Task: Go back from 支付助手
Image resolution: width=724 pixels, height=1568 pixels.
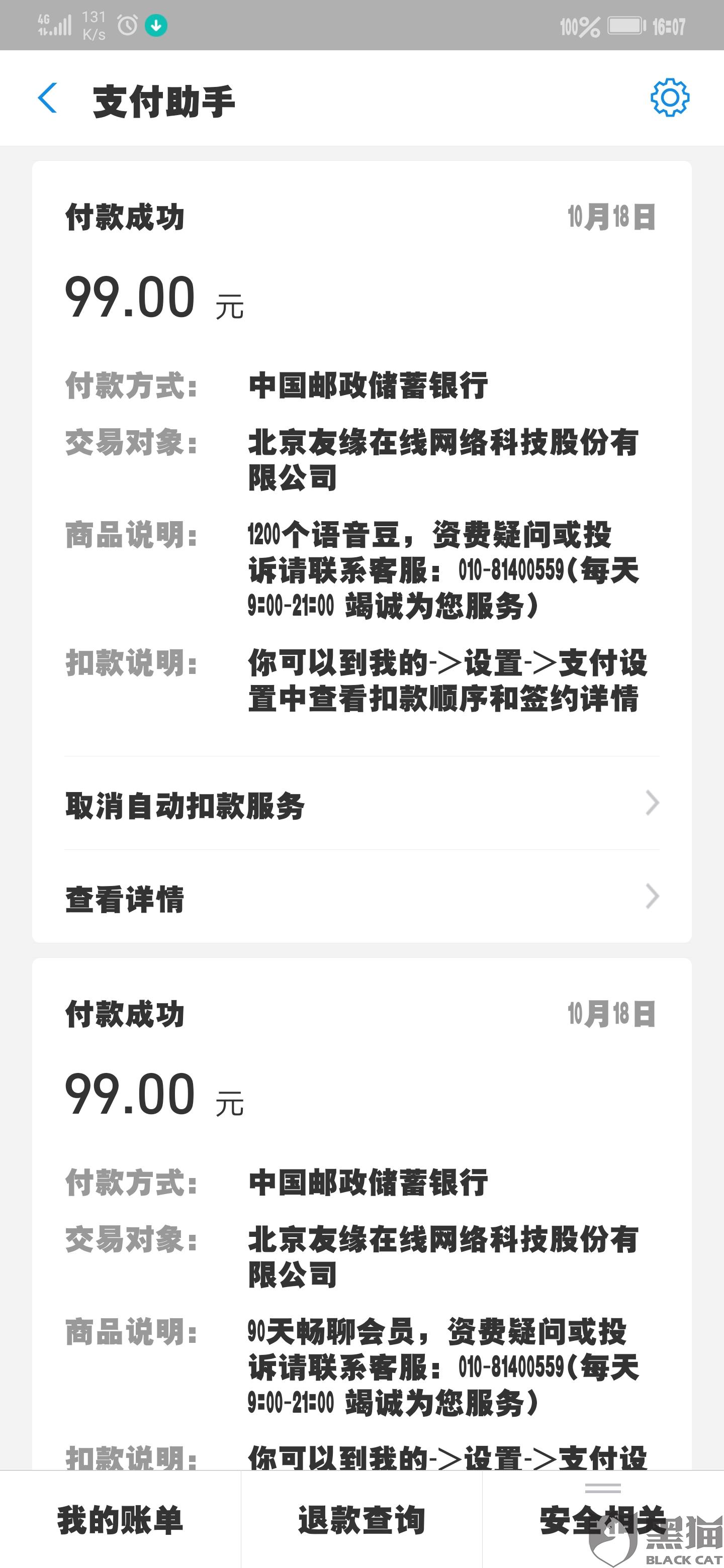Action: pos(48,98)
